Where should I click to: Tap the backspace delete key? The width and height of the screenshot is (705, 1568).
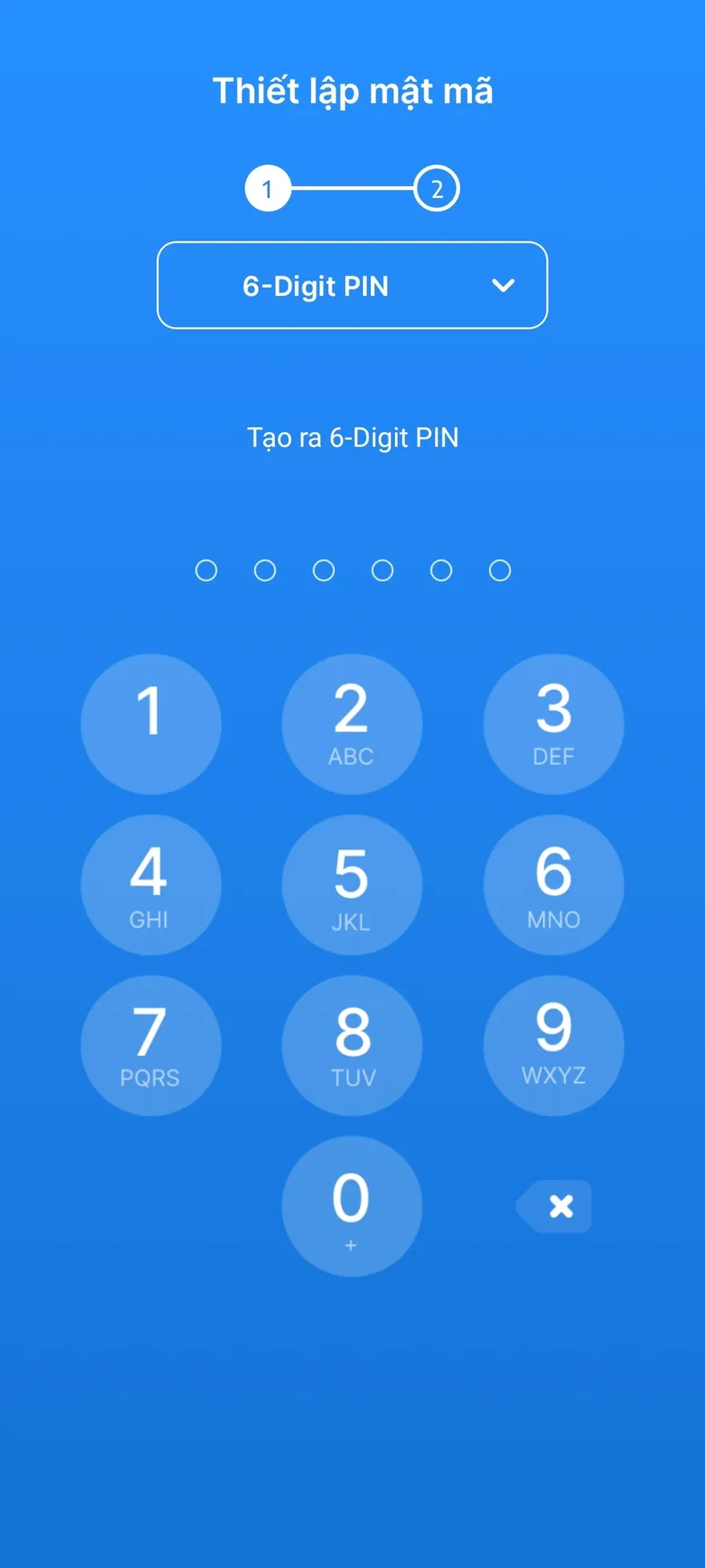(x=554, y=1206)
